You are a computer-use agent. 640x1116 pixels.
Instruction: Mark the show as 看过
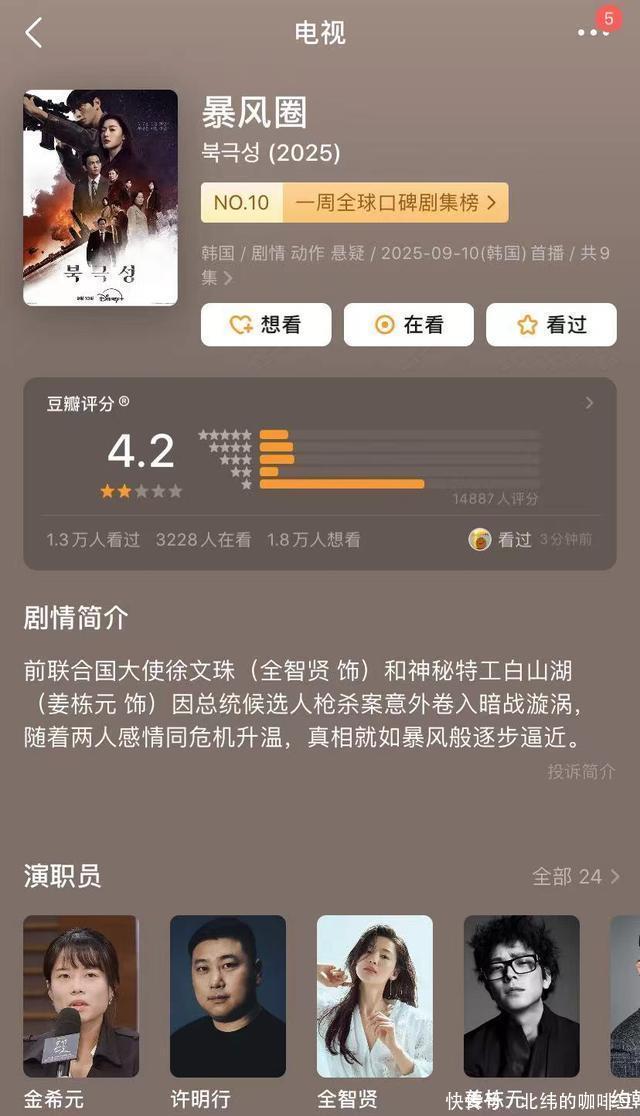pos(551,325)
